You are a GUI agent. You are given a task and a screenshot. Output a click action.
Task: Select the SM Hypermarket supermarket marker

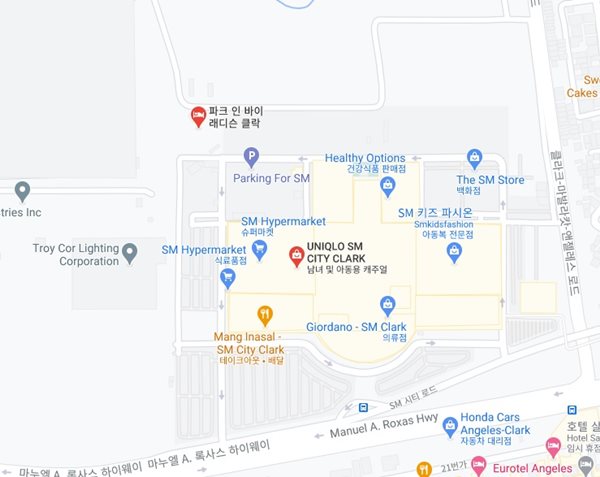coord(260,249)
